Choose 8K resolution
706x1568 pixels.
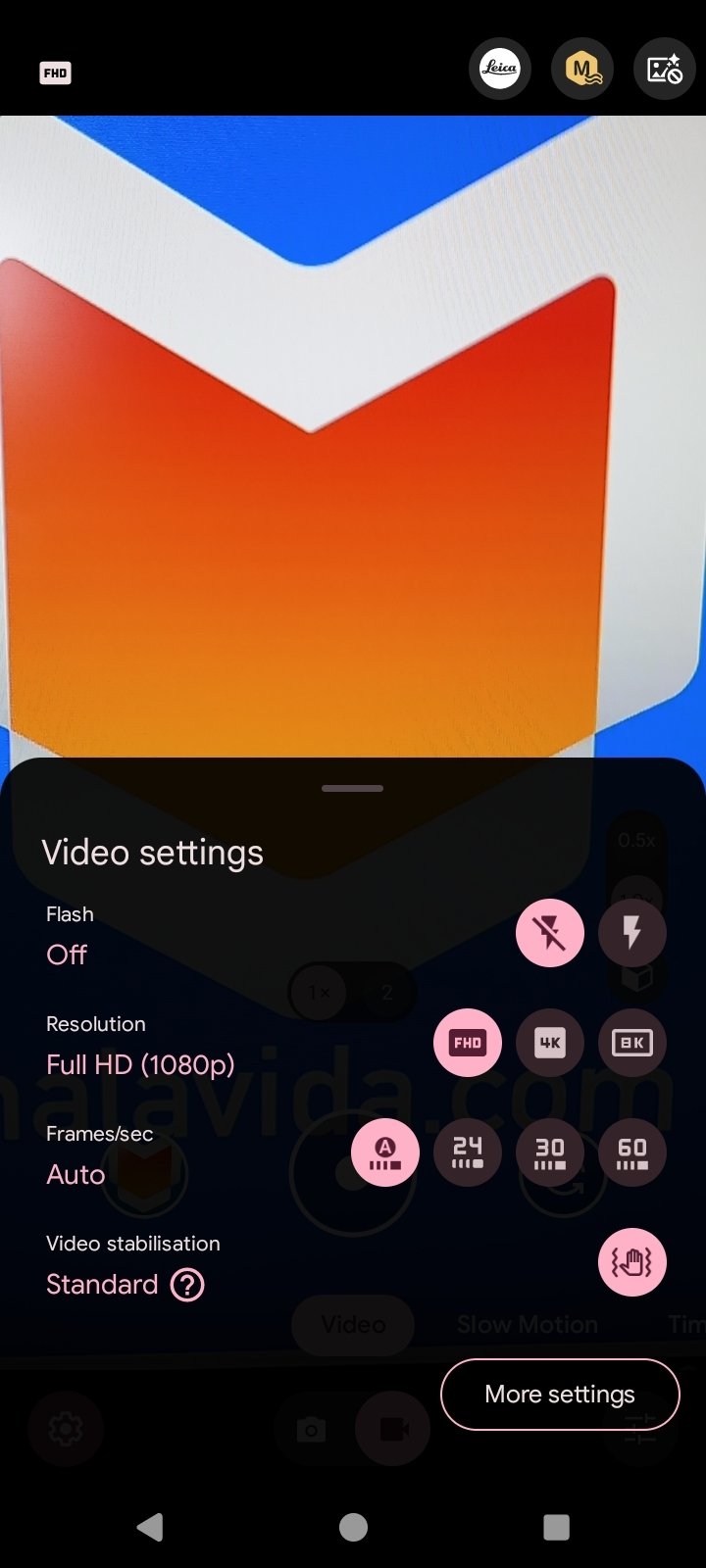632,1043
